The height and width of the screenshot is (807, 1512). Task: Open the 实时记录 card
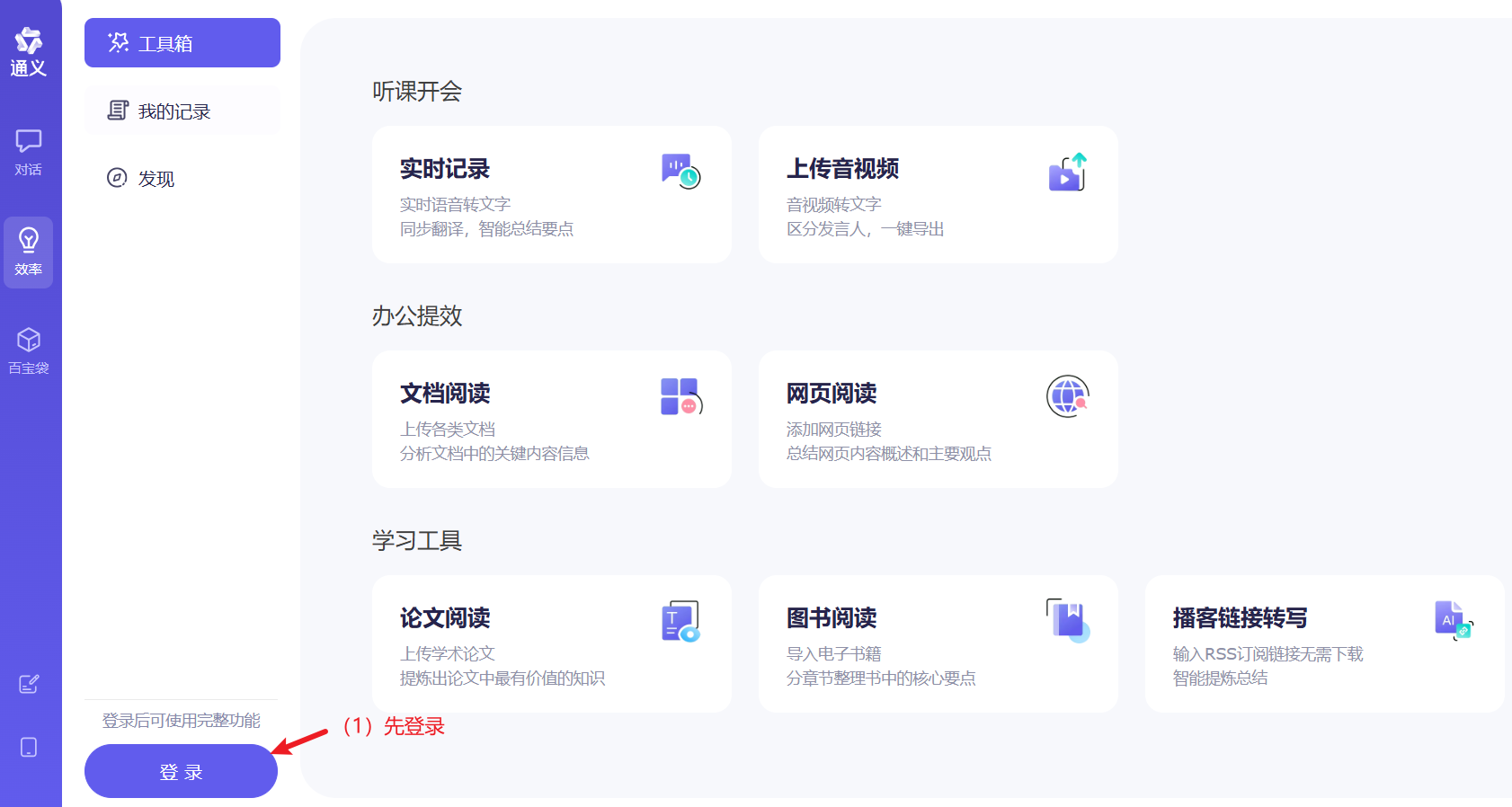click(551, 194)
